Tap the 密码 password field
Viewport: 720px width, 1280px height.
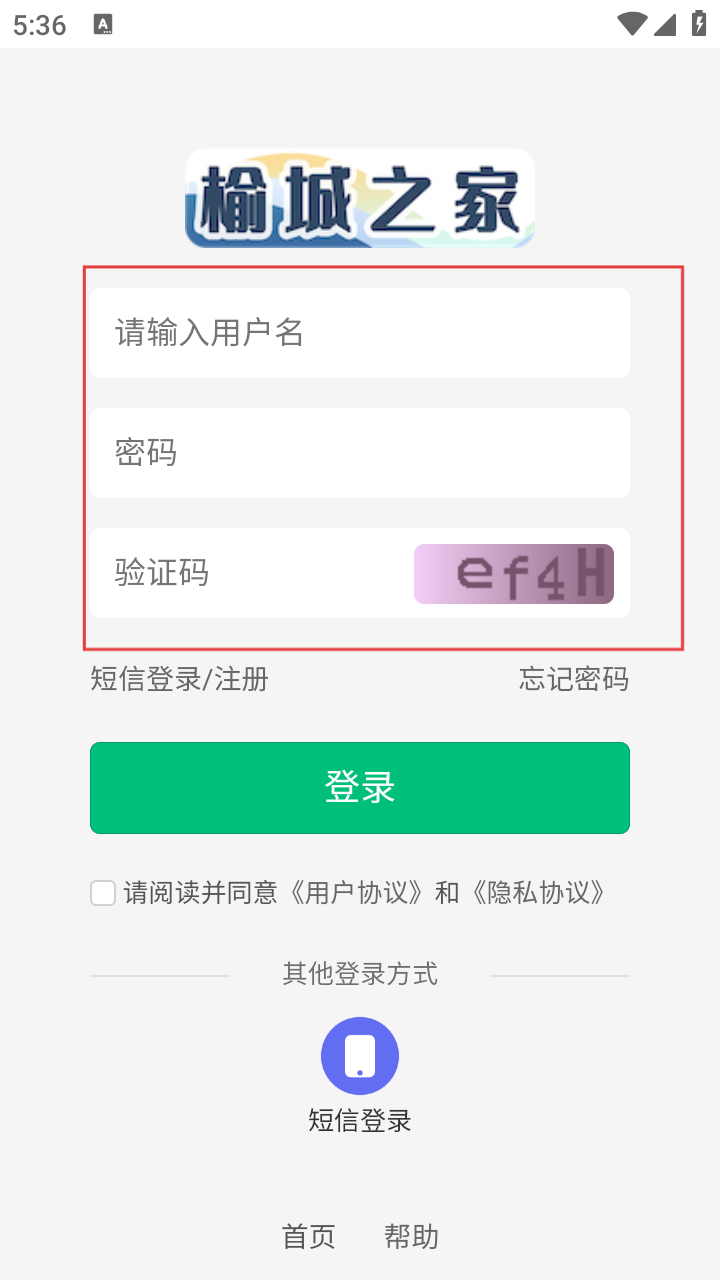(360, 453)
